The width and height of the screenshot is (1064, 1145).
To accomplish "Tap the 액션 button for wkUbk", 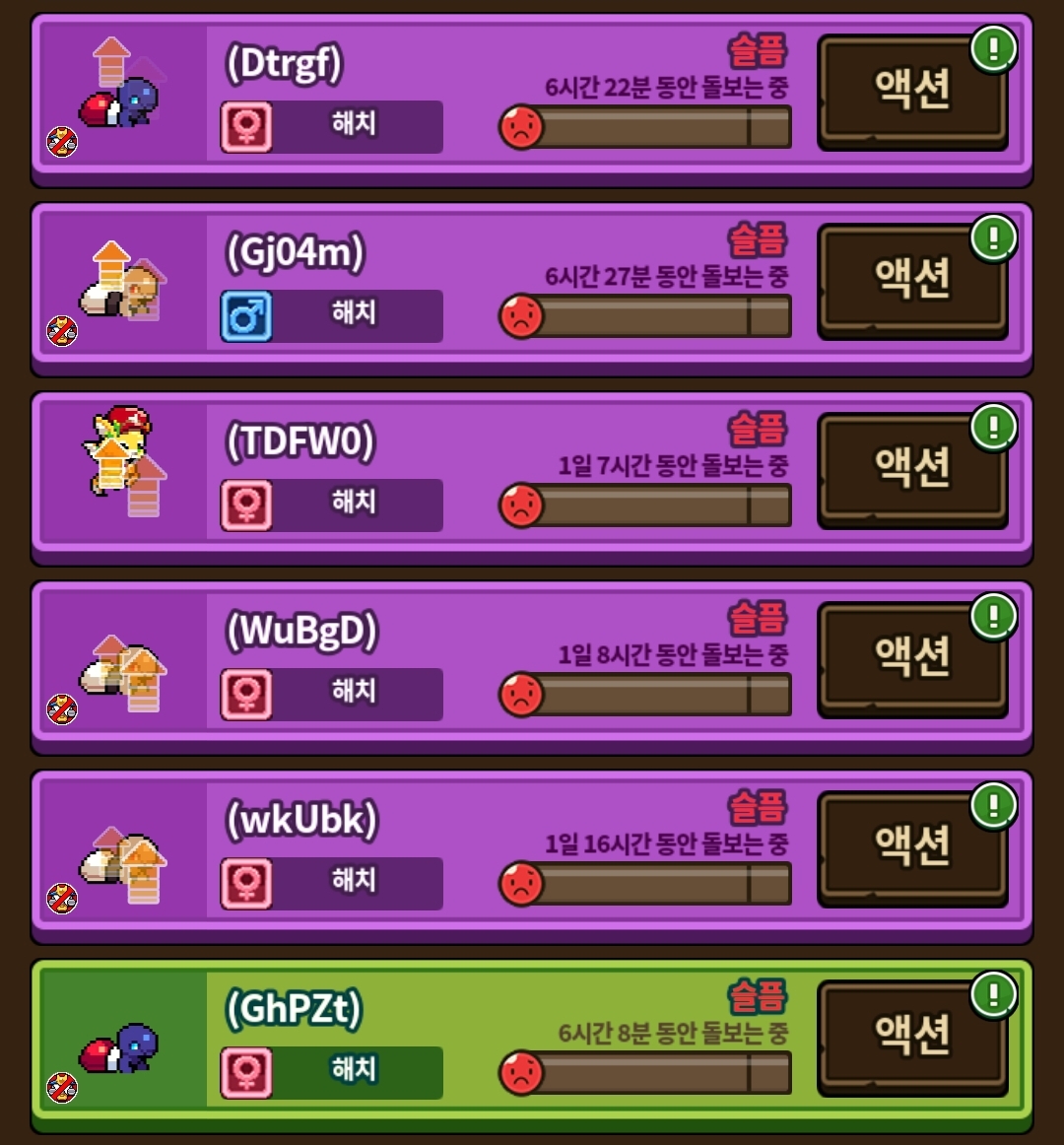I will point(911,848).
